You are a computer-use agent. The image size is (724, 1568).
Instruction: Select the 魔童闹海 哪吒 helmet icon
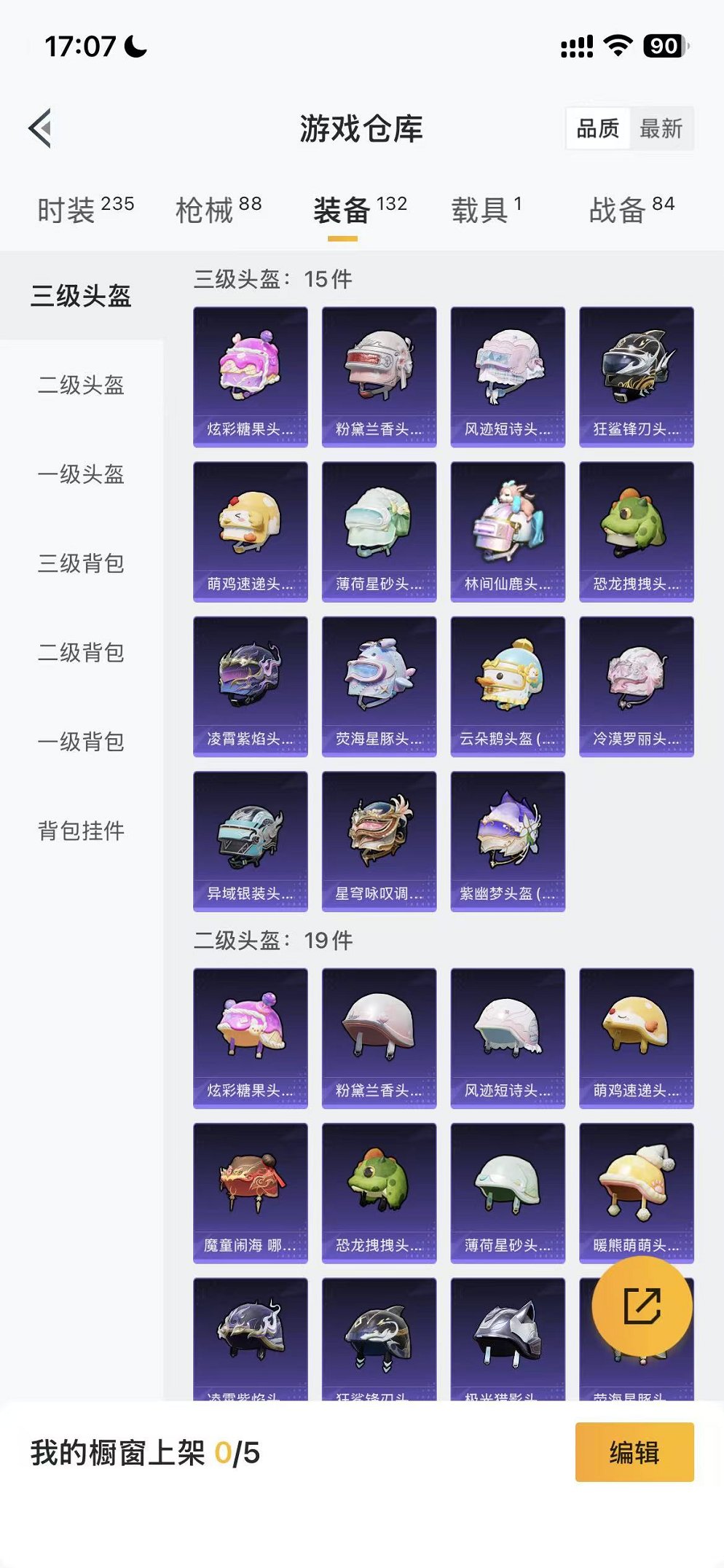[x=250, y=1192]
